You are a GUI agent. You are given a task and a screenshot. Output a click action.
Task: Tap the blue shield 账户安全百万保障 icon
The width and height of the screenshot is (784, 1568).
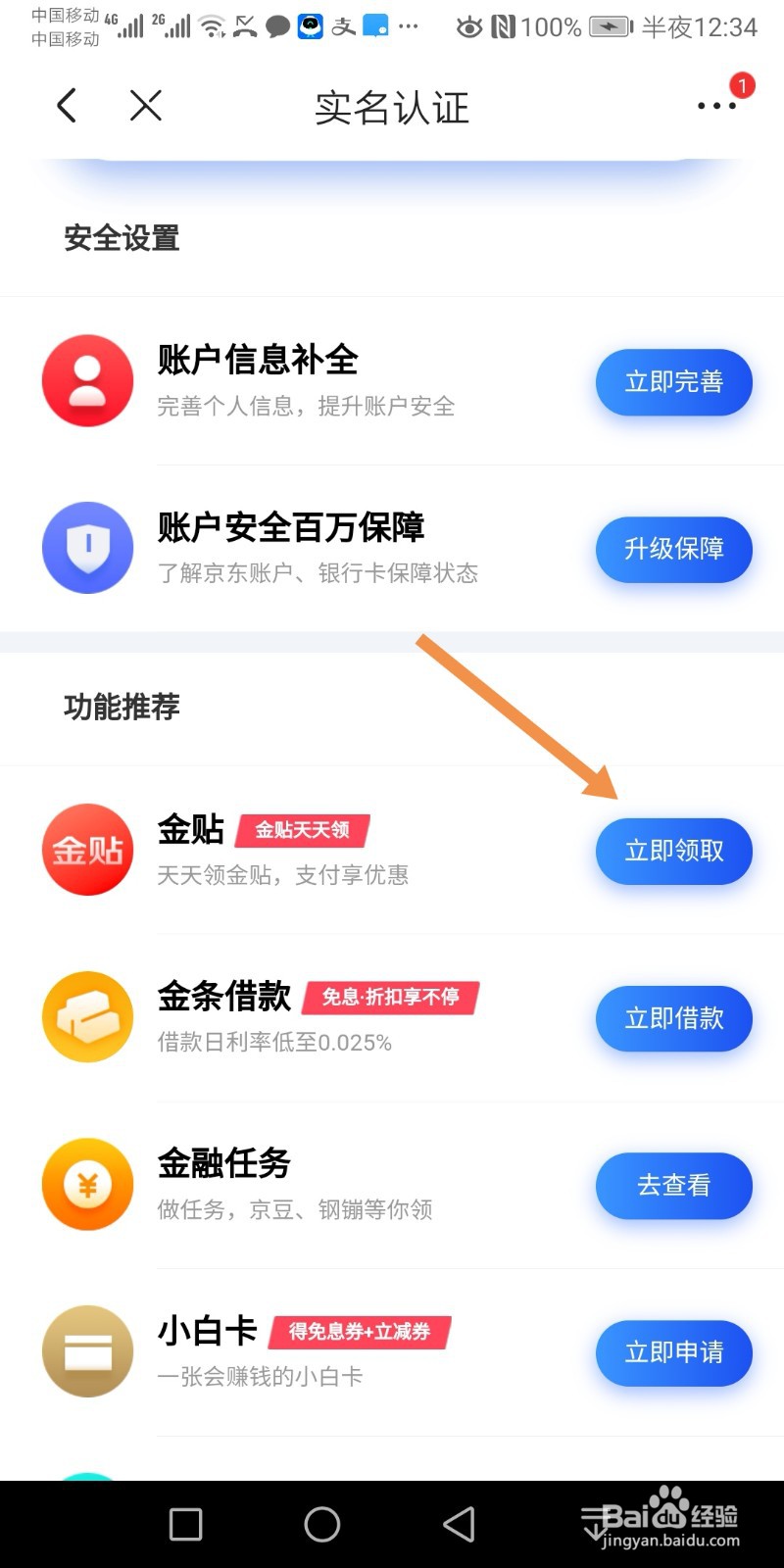pyautogui.click(x=87, y=548)
